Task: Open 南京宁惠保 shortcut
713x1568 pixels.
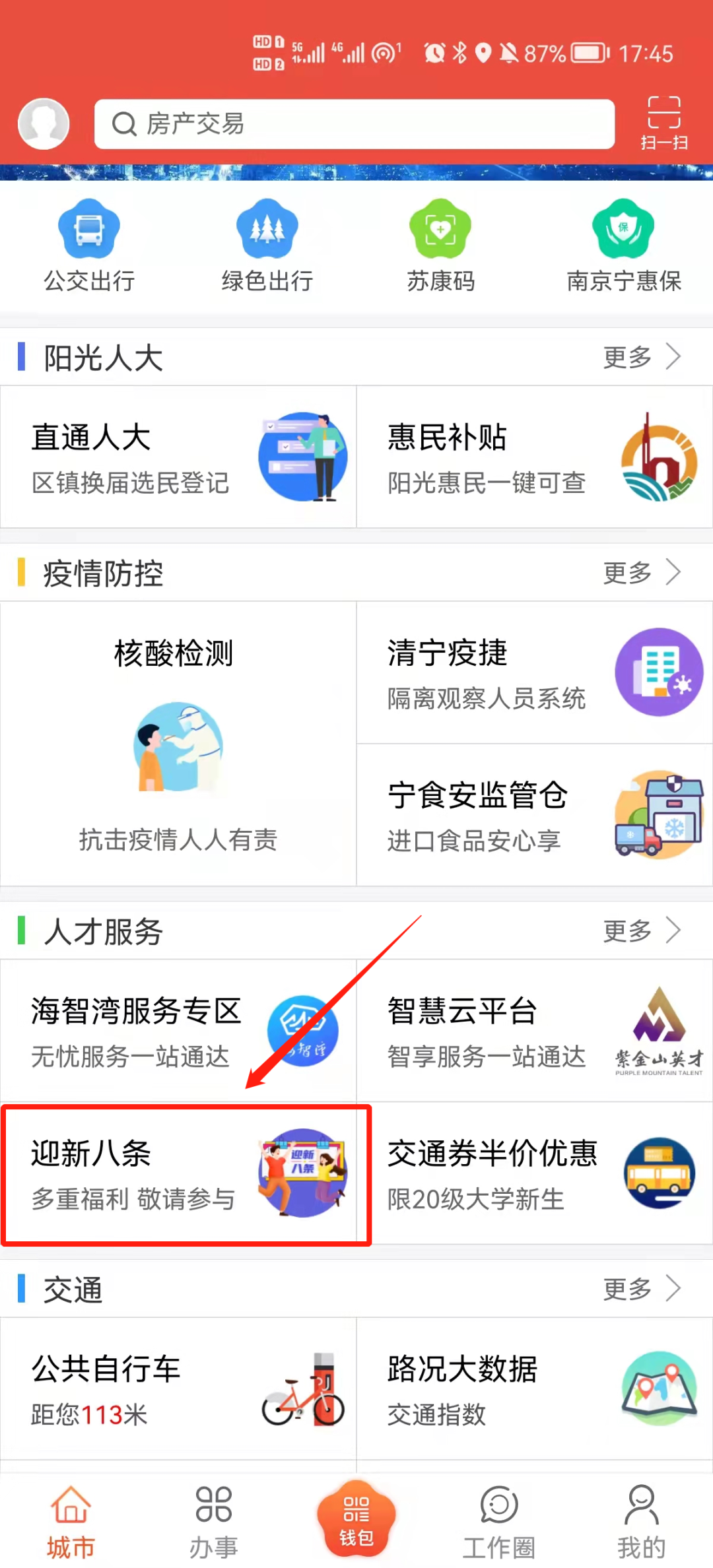Action: [623, 245]
